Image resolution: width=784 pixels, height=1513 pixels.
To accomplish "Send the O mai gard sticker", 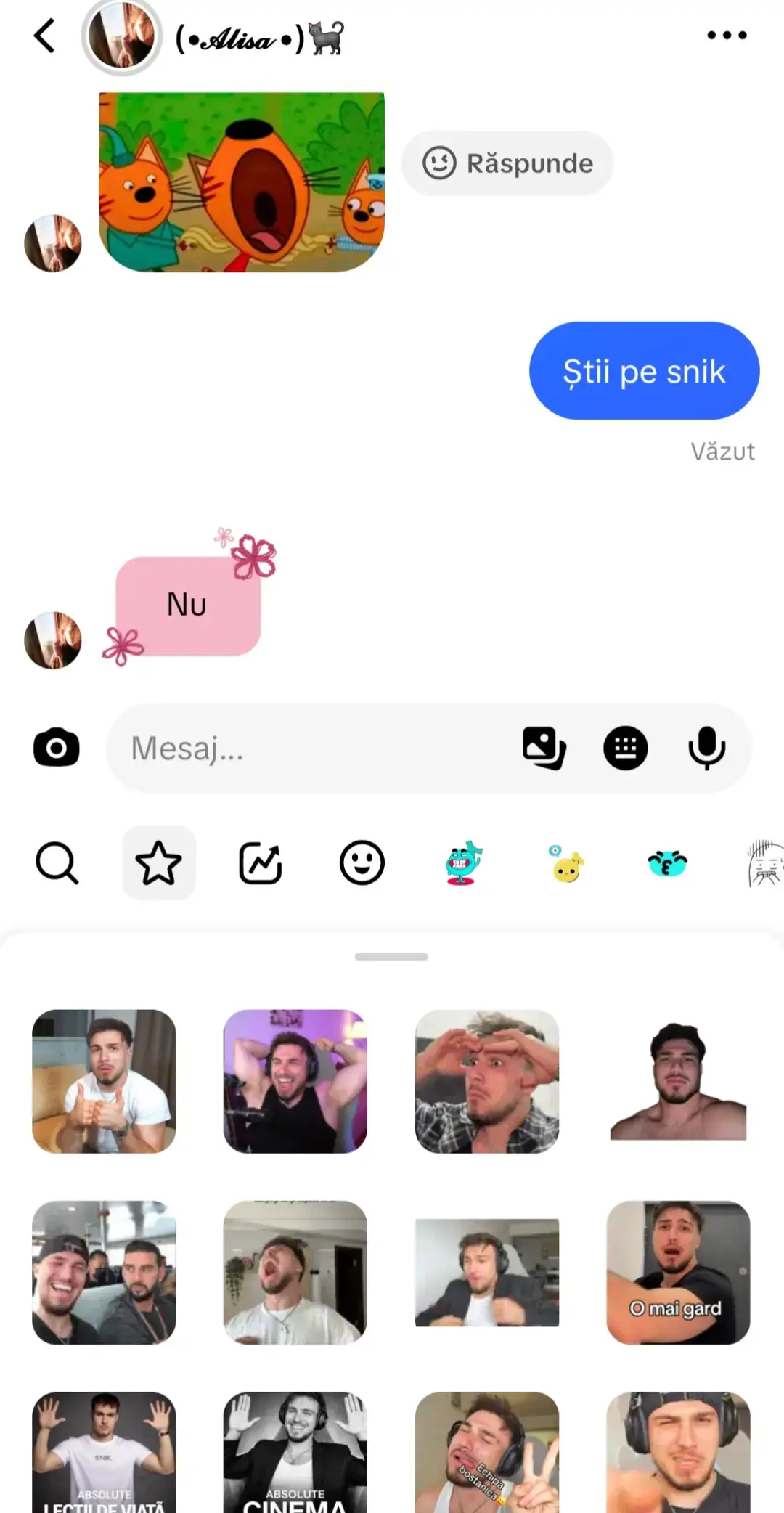I will (678, 1273).
